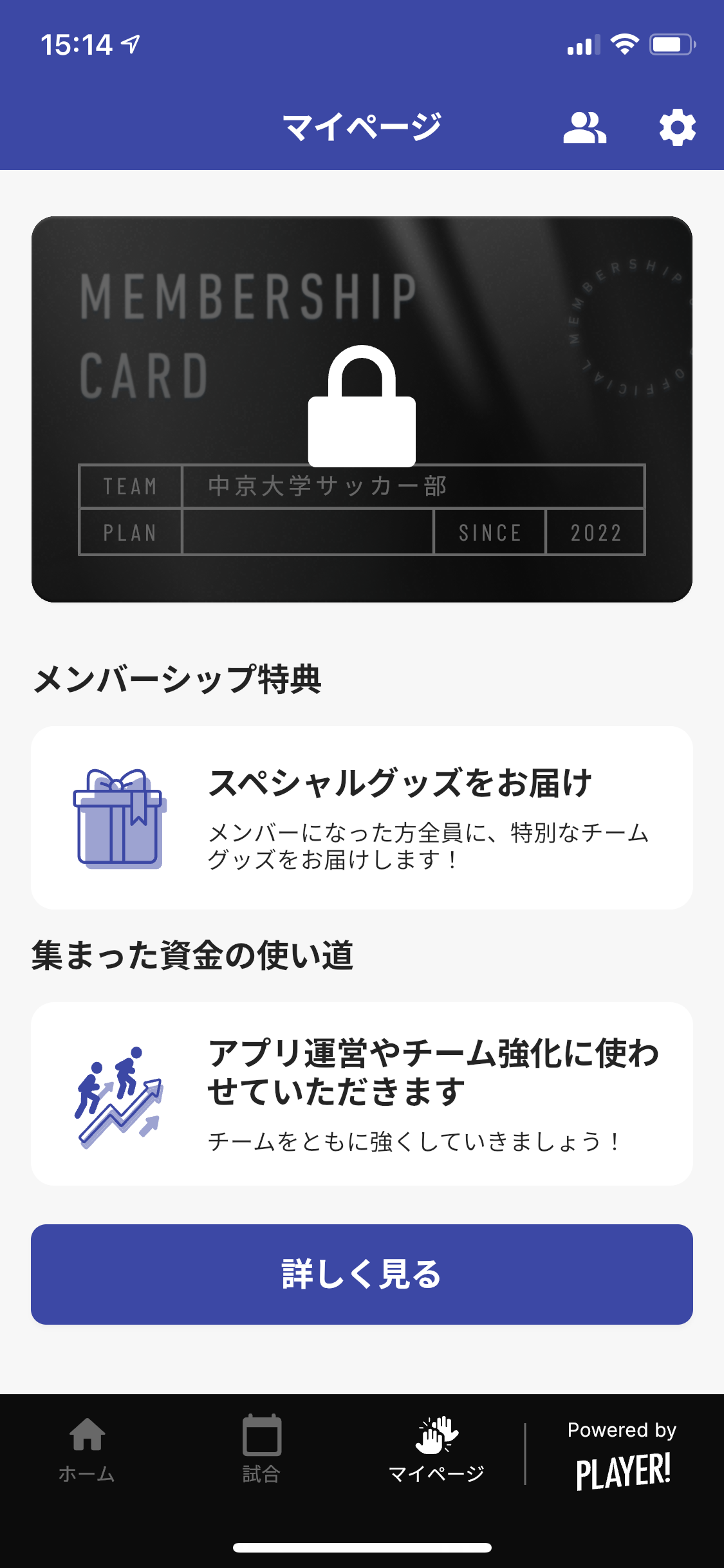This screenshot has height=1568, width=724.
Task: Tap the 詳しく見る button
Action: click(x=362, y=1274)
